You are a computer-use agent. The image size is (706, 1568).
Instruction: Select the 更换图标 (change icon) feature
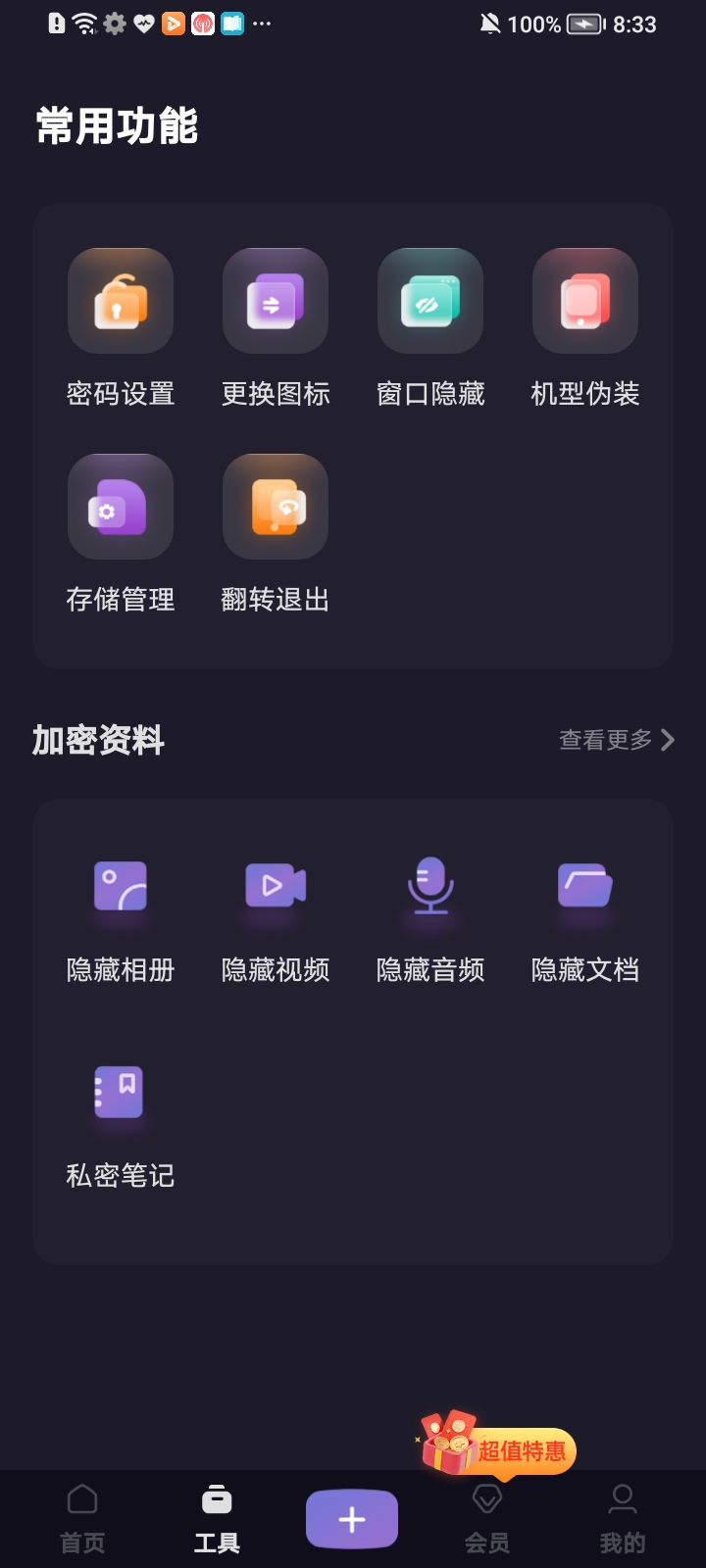click(x=276, y=301)
